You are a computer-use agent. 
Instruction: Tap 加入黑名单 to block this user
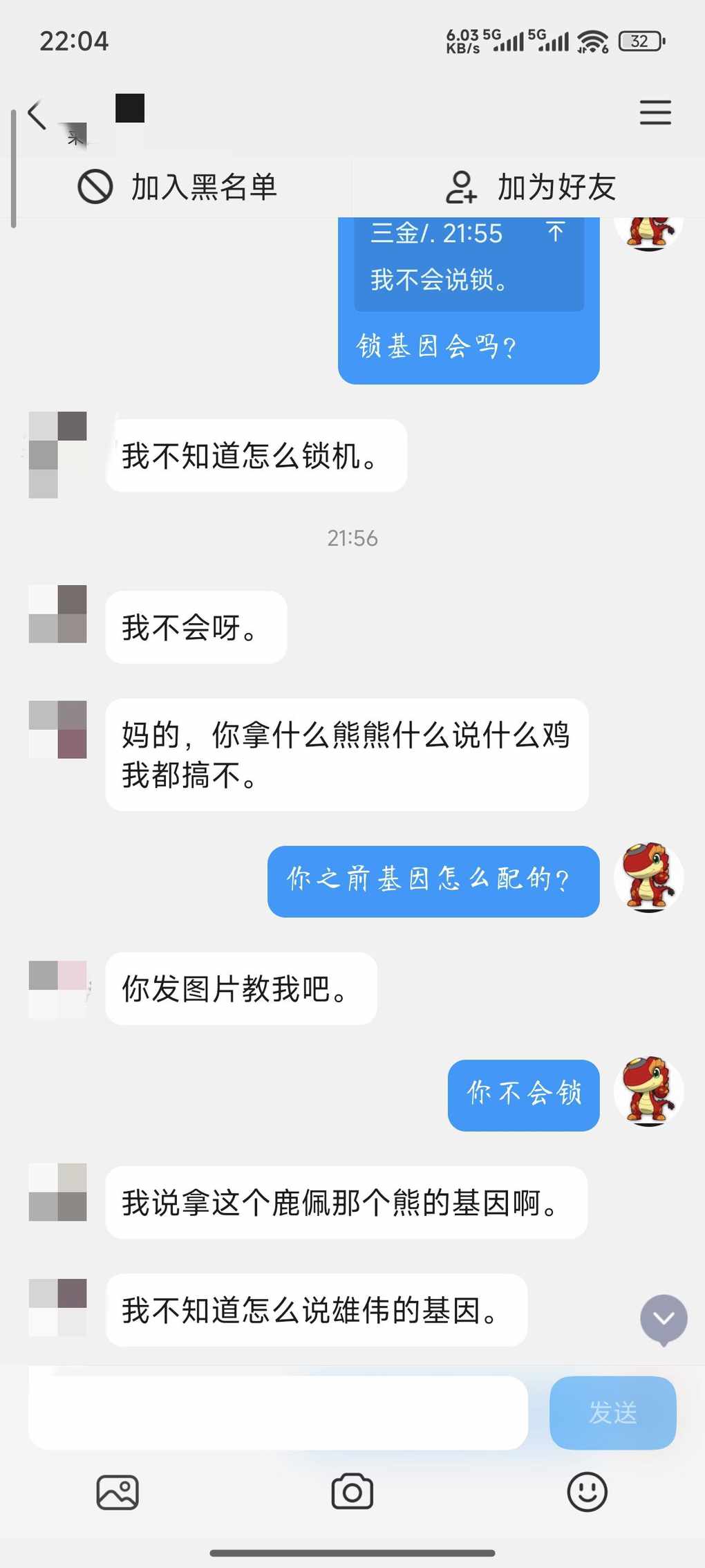(x=178, y=187)
